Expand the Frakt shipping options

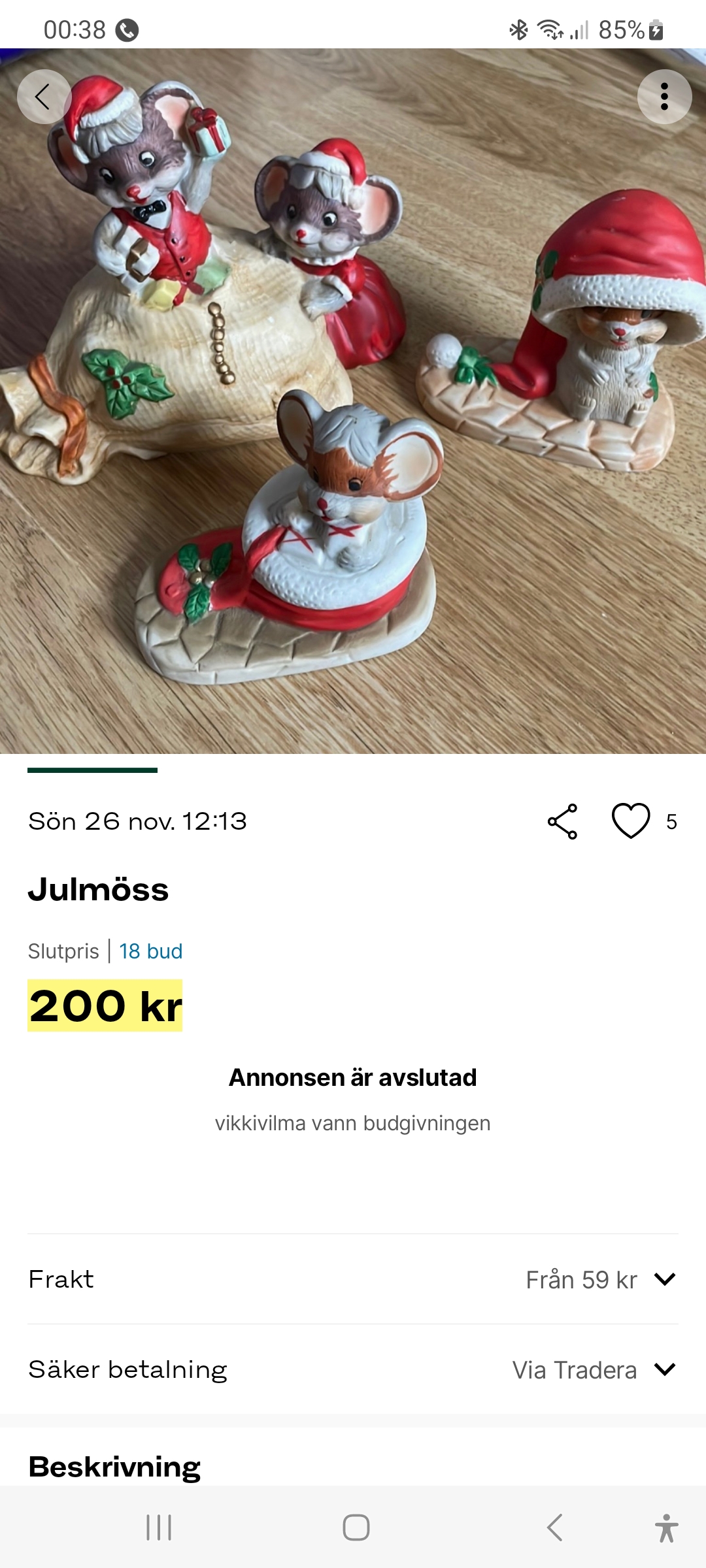pos(664,1279)
